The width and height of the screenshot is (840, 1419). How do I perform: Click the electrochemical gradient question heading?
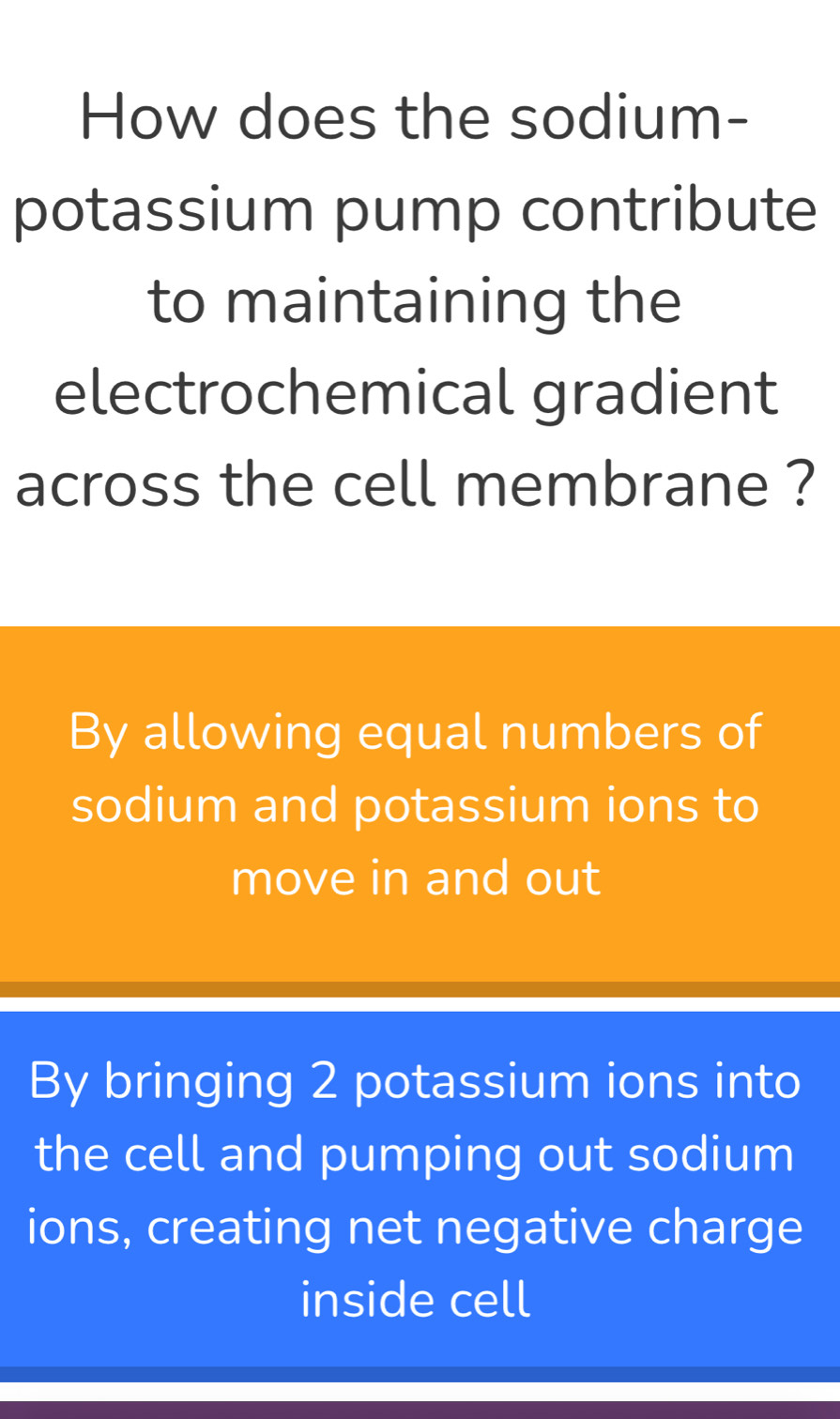(x=420, y=300)
